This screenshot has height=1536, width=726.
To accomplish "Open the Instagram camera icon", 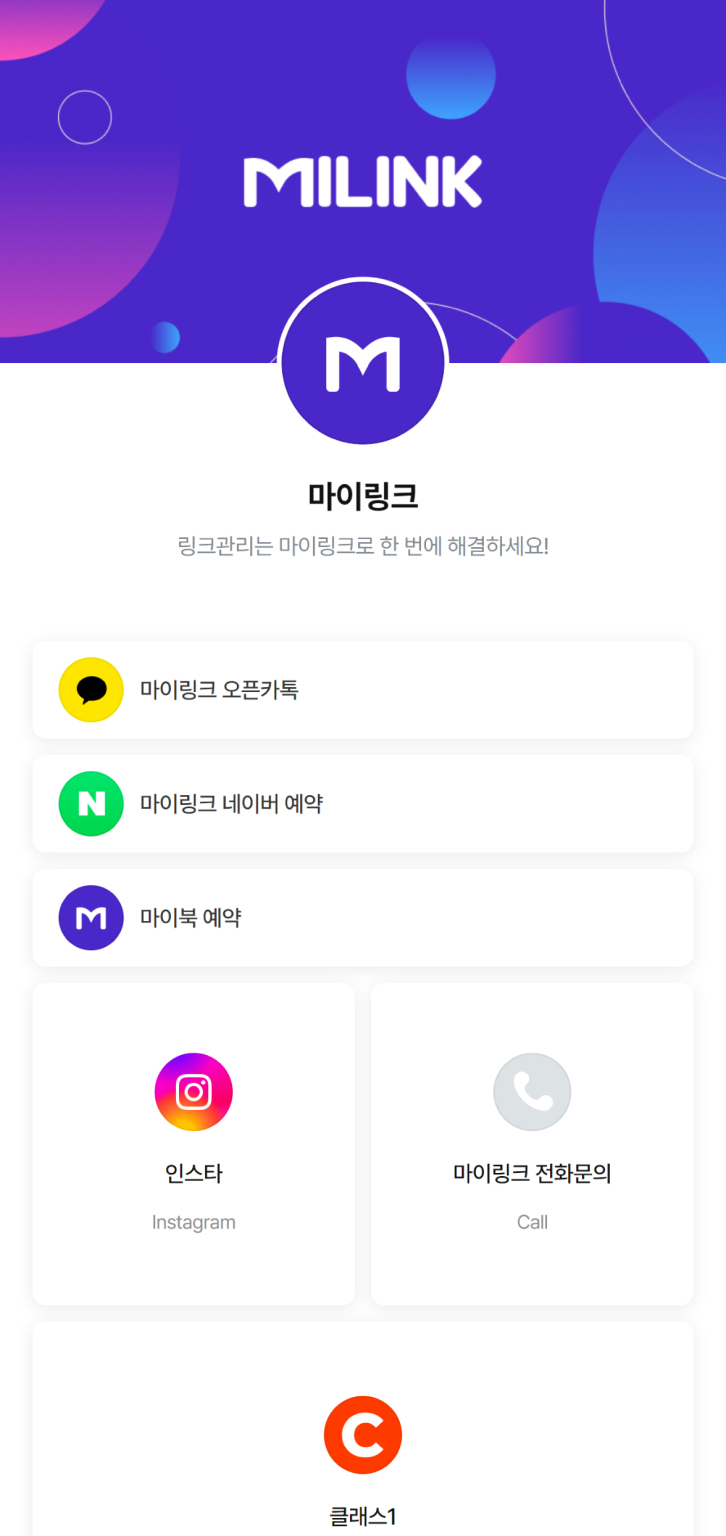I will (193, 1091).
